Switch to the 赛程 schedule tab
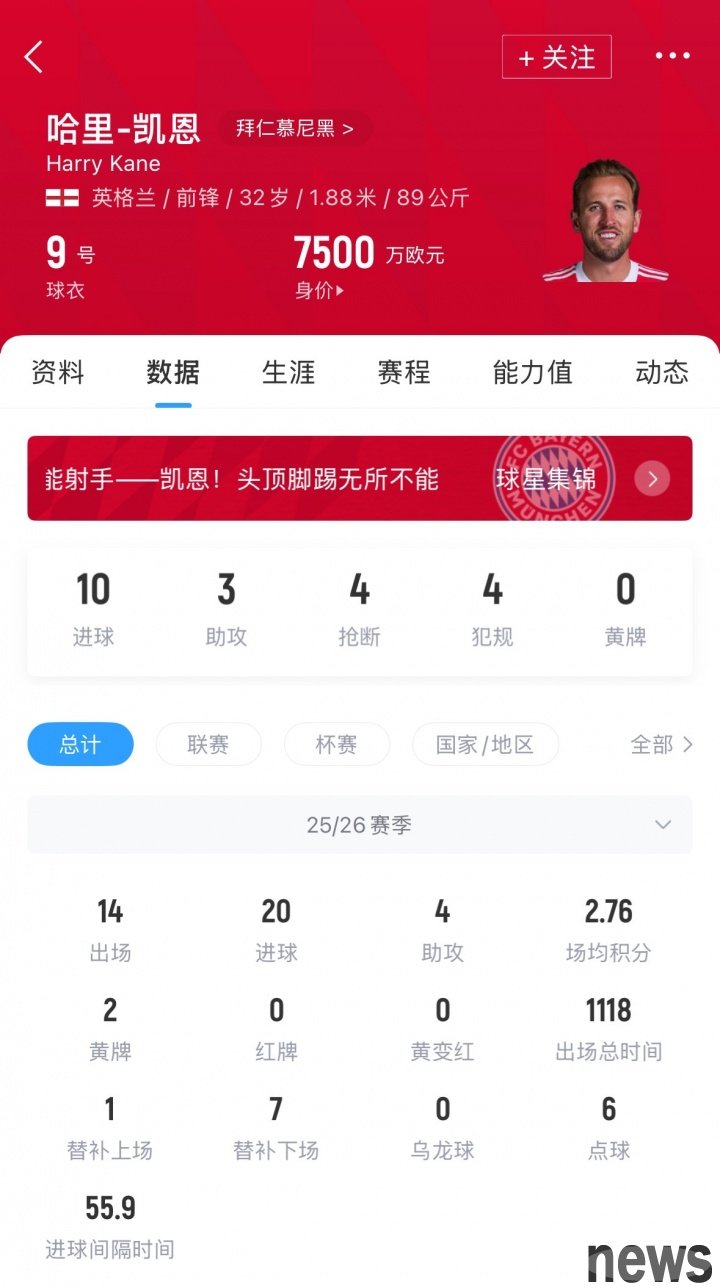720x1288 pixels. (404, 373)
